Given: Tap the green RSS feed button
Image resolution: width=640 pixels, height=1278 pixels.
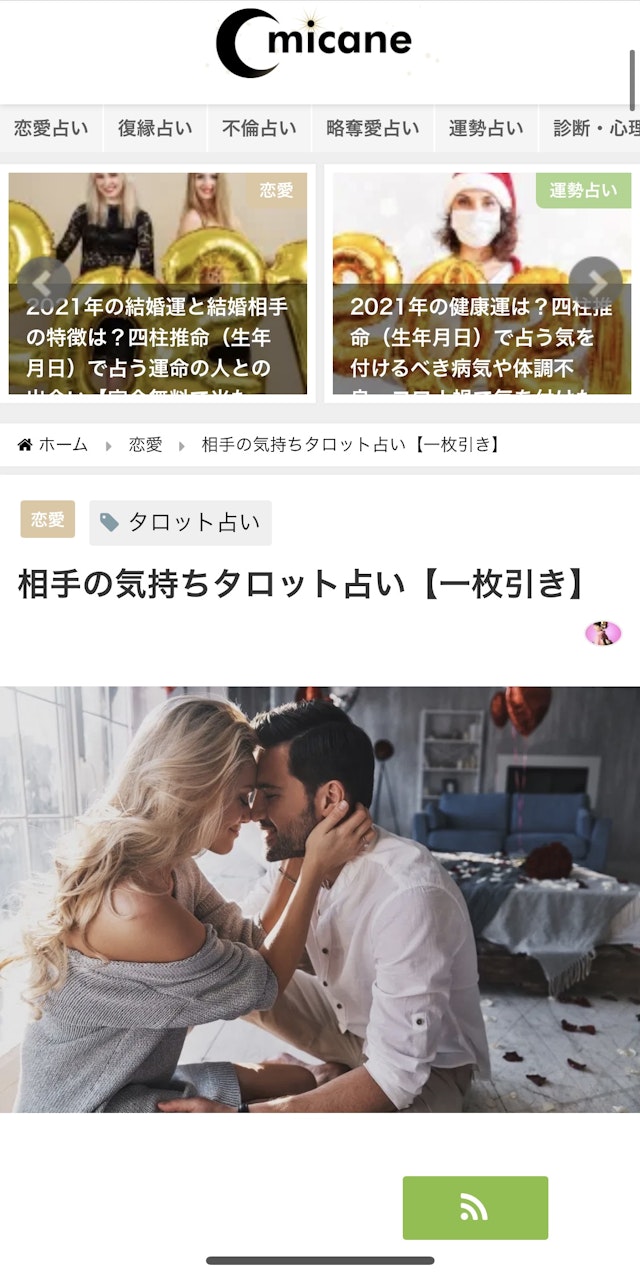Looking at the screenshot, I should tap(475, 1208).
